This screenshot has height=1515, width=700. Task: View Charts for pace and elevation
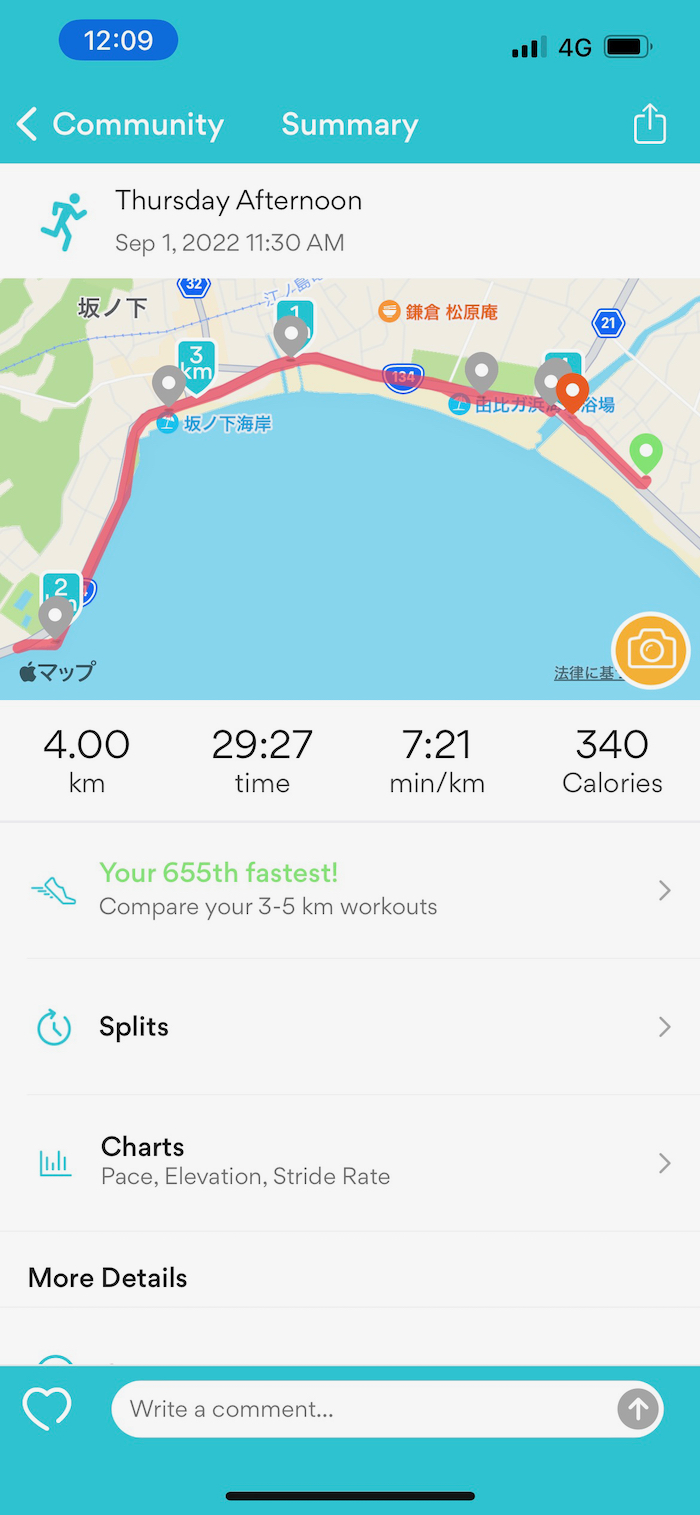pyautogui.click(x=350, y=1162)
